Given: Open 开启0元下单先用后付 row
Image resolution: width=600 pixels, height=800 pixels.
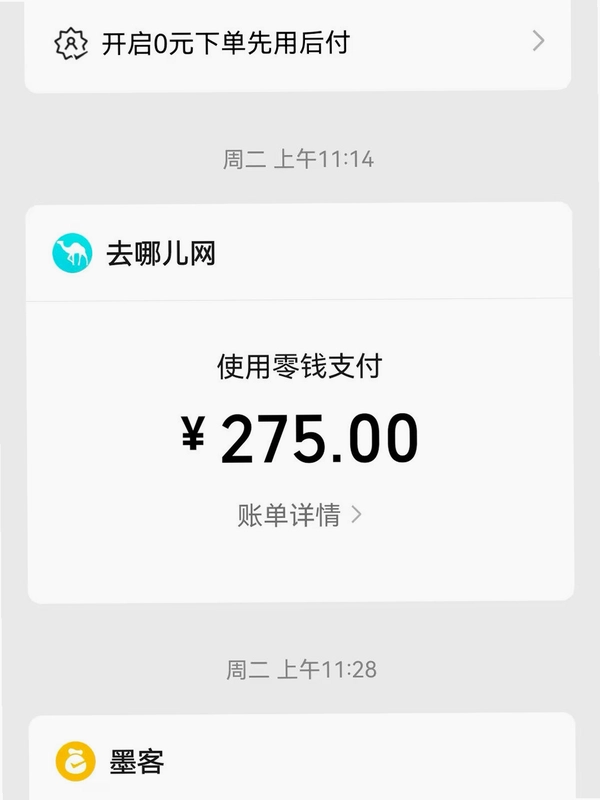Looking at the screenshot, I should [298, 42].
